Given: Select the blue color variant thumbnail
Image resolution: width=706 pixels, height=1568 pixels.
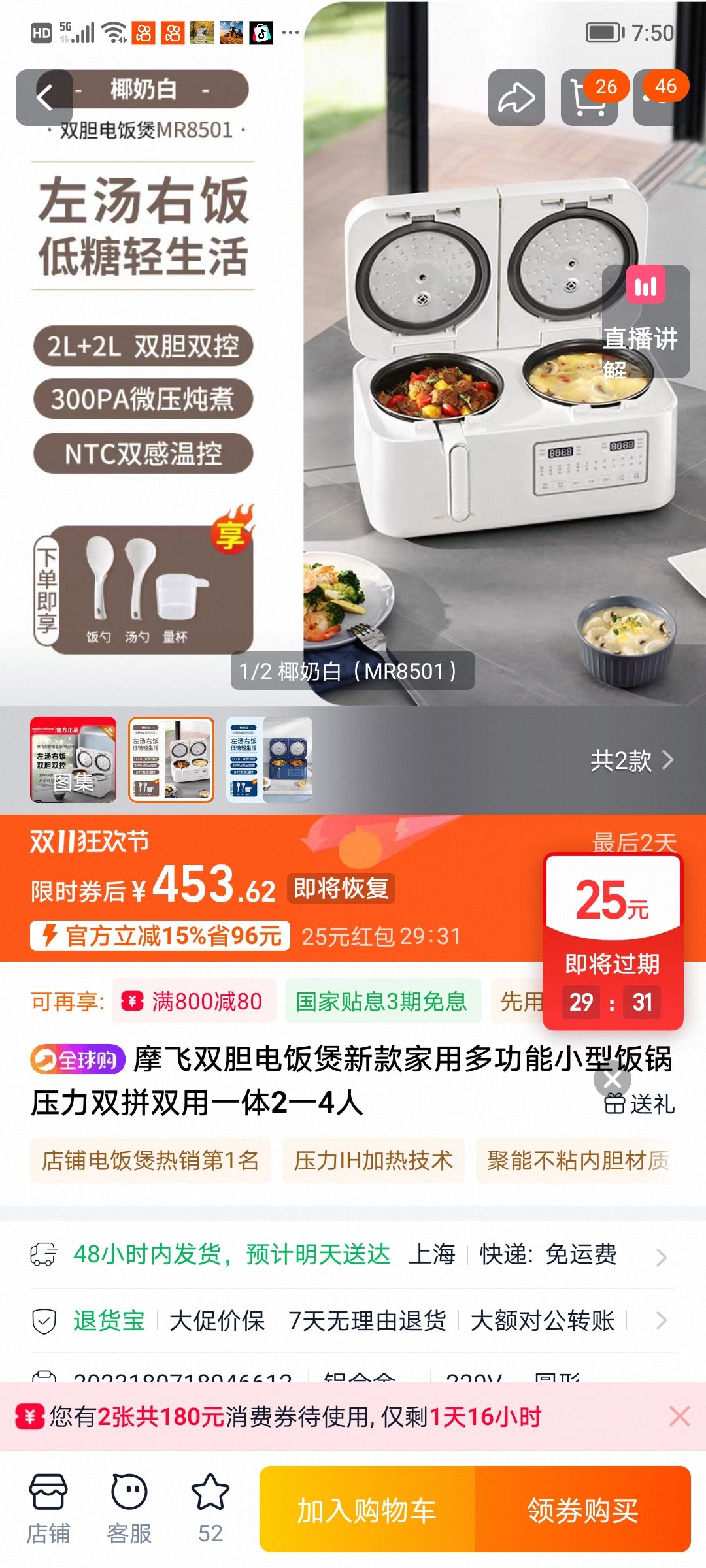Looking at the screenshot, I should coord(269,759).
